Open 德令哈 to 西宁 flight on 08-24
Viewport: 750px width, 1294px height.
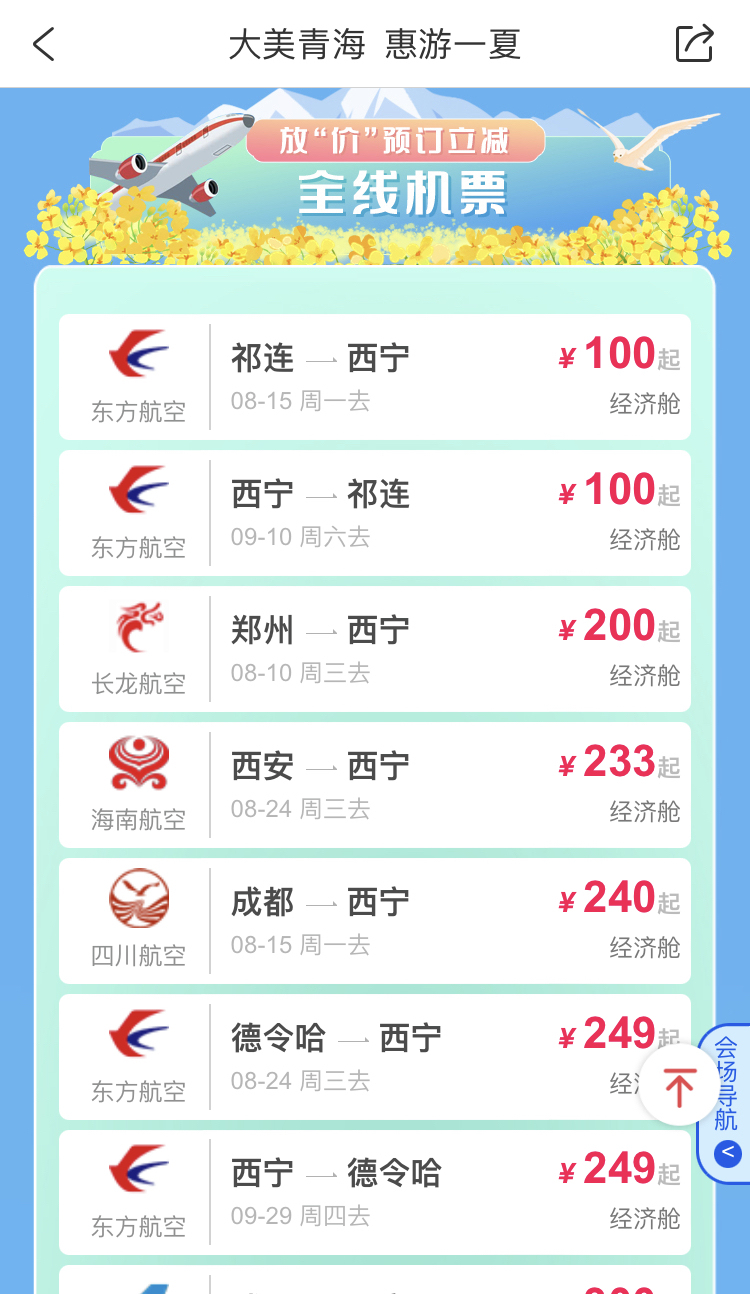click(x=374, y=1057)
